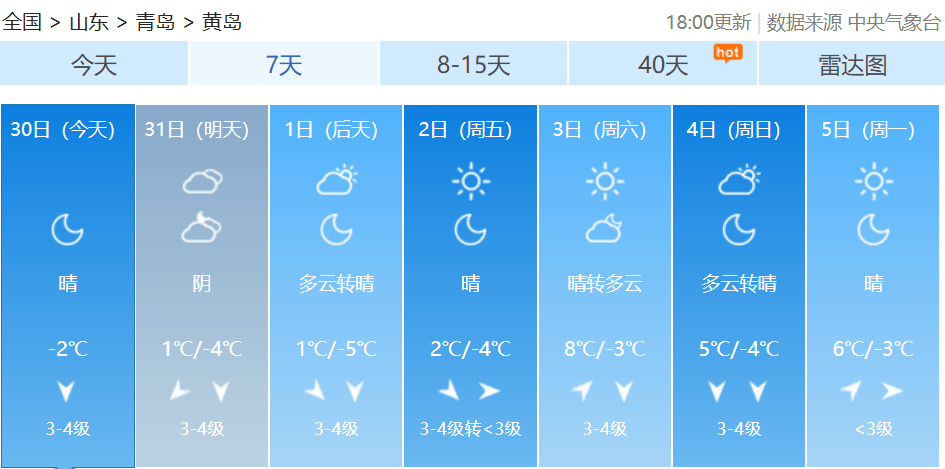Select the 2日 (周五) forecast card
The height and width of the screenshot is (469, 945).
470,285
